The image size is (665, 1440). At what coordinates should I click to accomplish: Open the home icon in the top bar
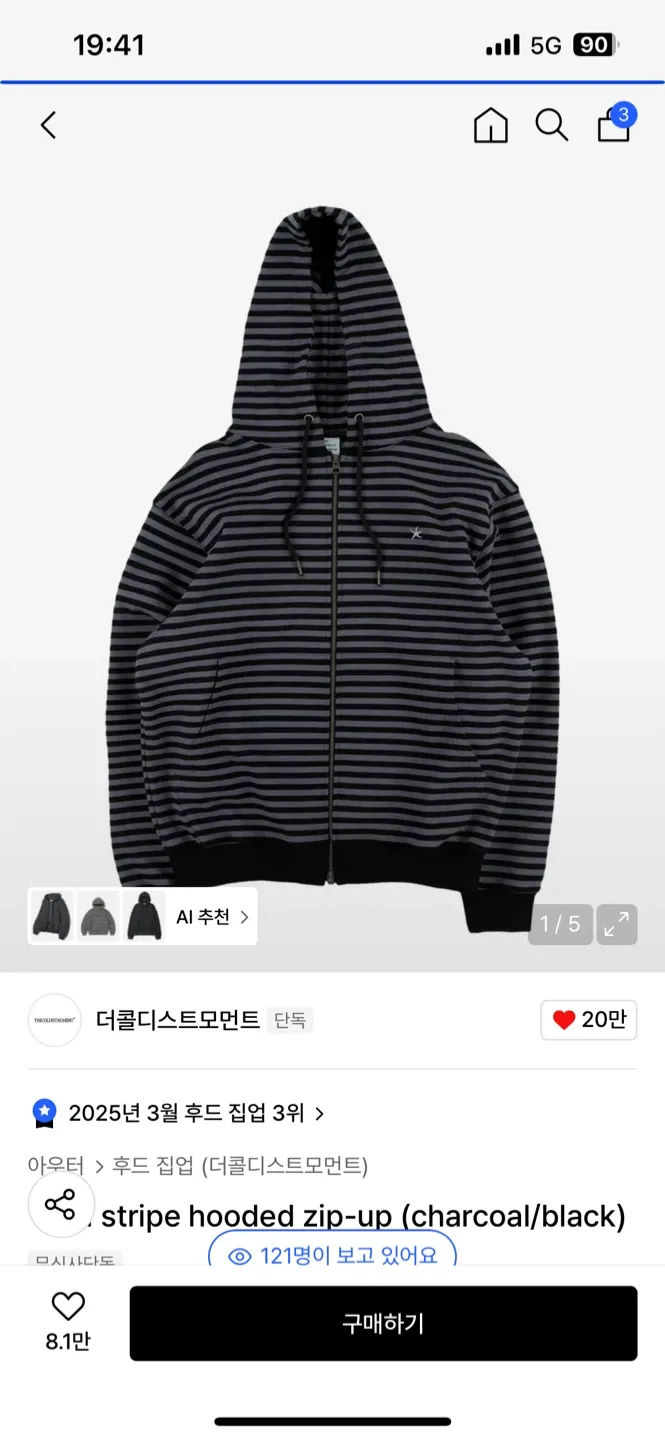click(490, 126)
